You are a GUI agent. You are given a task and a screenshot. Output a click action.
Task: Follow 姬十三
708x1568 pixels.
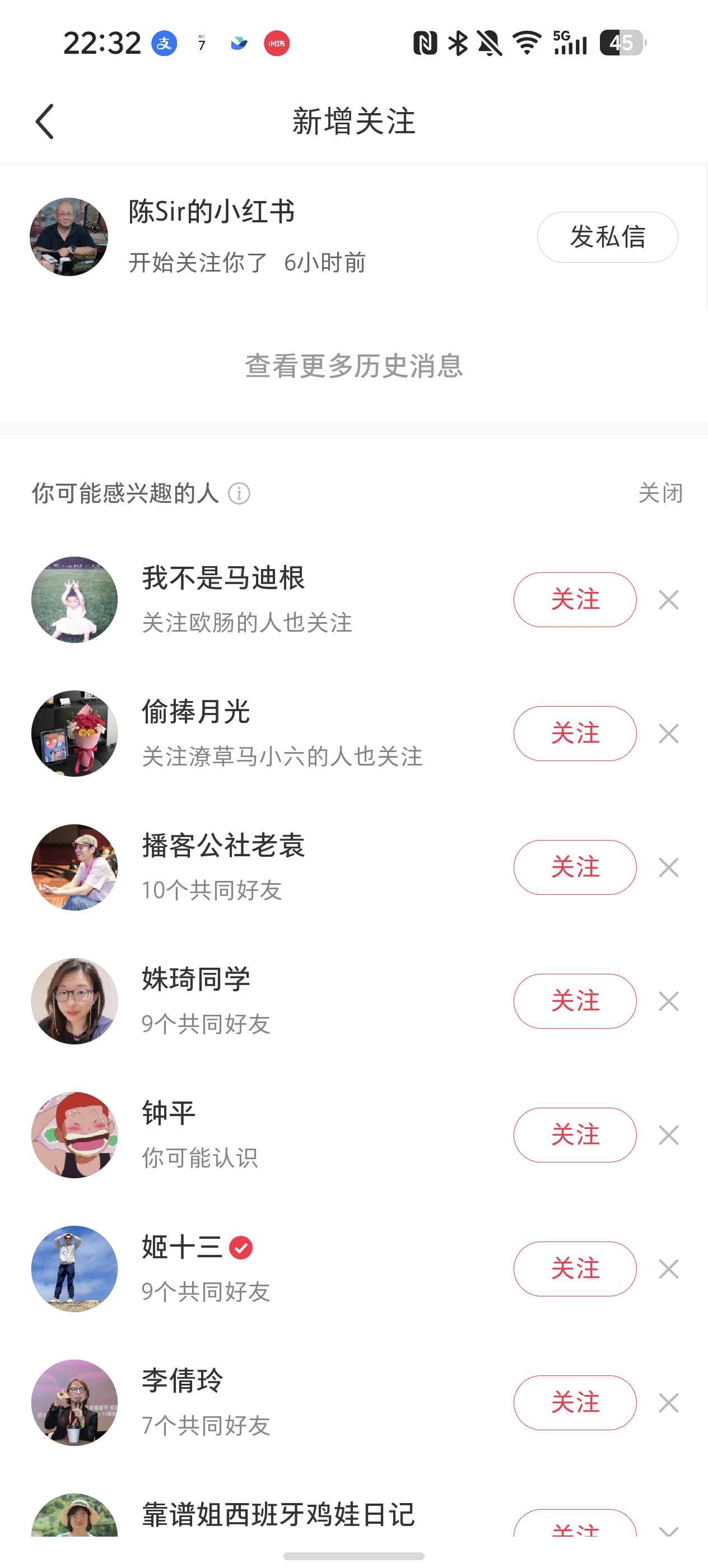pyautogui.click(x=574, y=1269)
